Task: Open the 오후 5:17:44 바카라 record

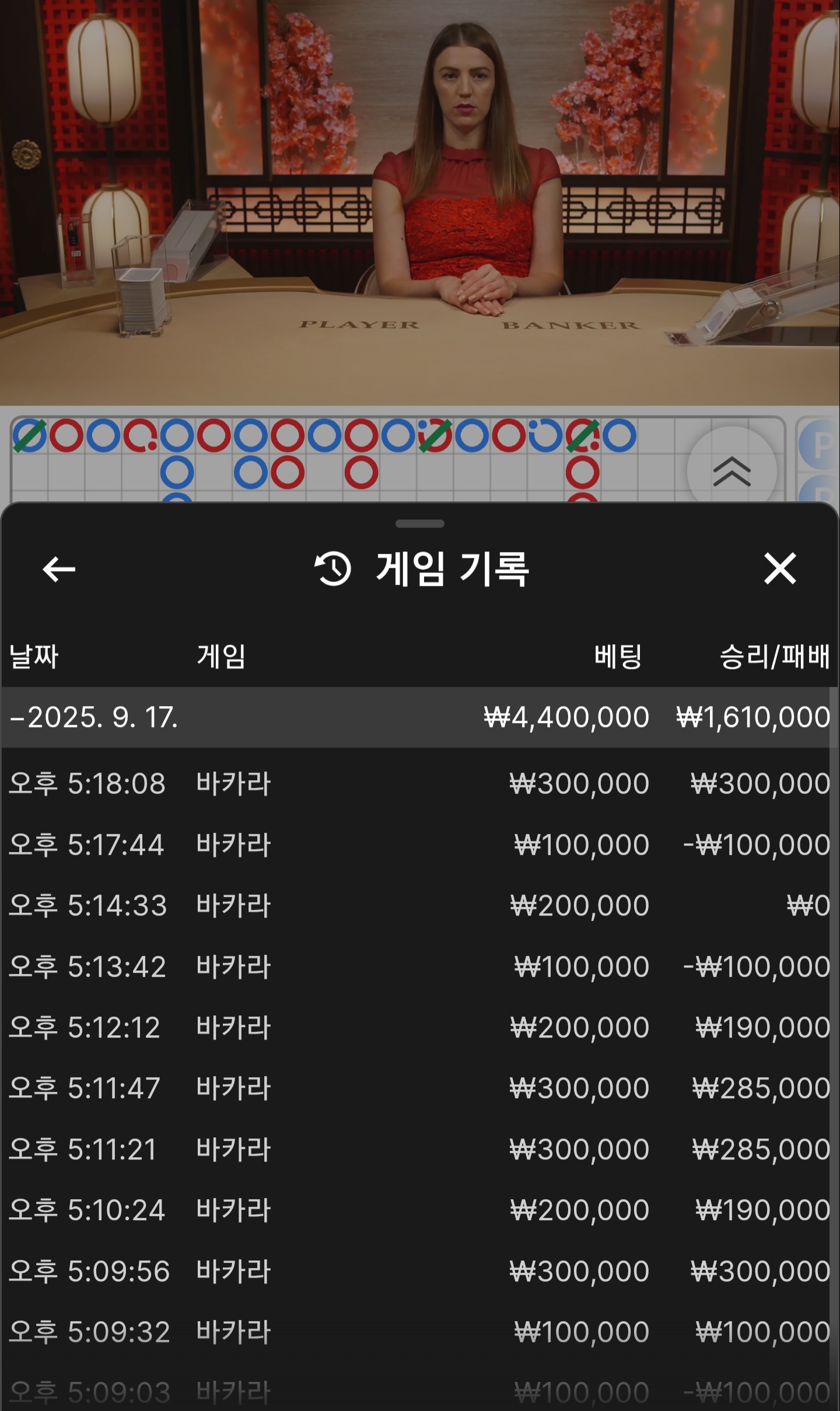Action: pos(419,844)
